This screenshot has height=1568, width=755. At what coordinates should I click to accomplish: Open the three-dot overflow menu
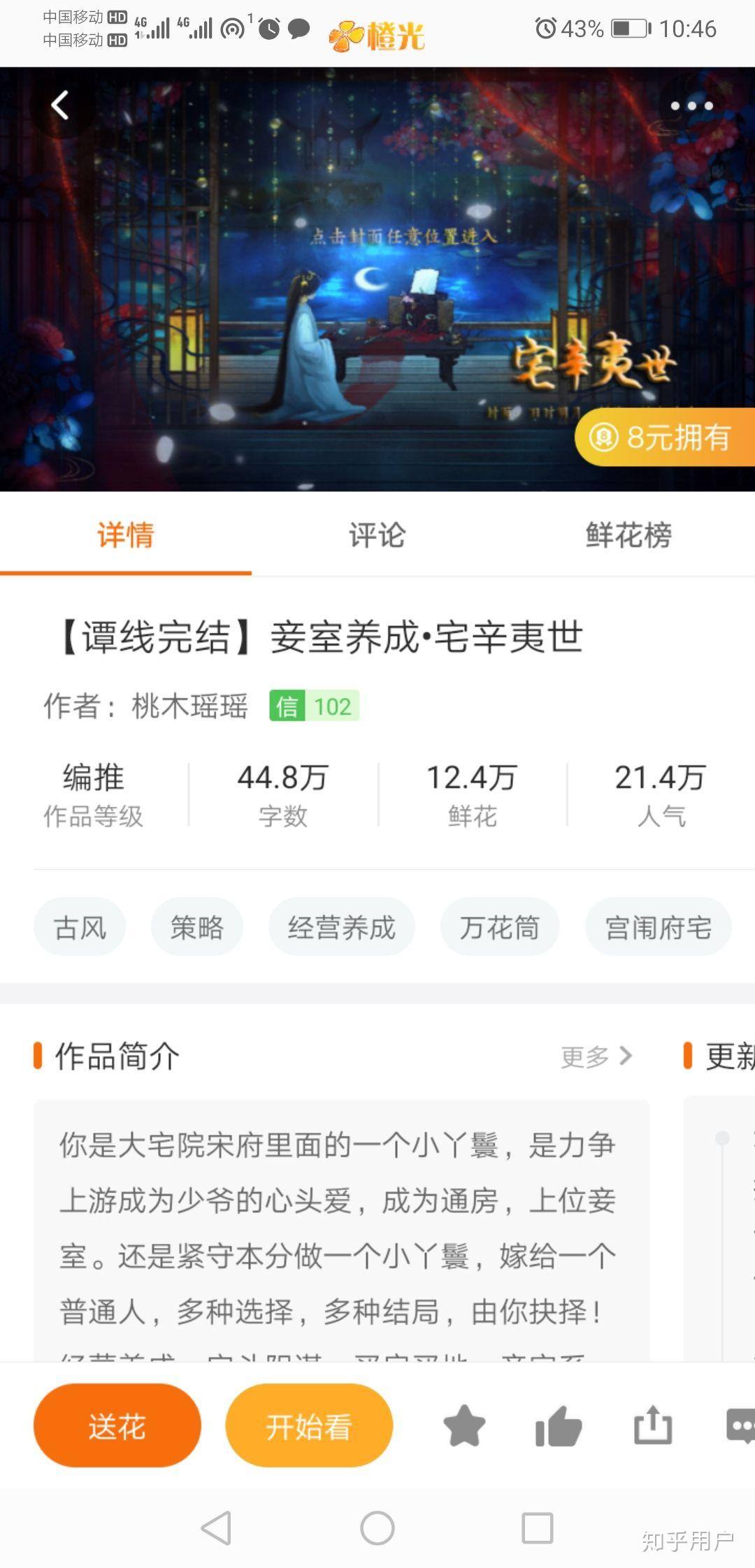pos(691,106)
